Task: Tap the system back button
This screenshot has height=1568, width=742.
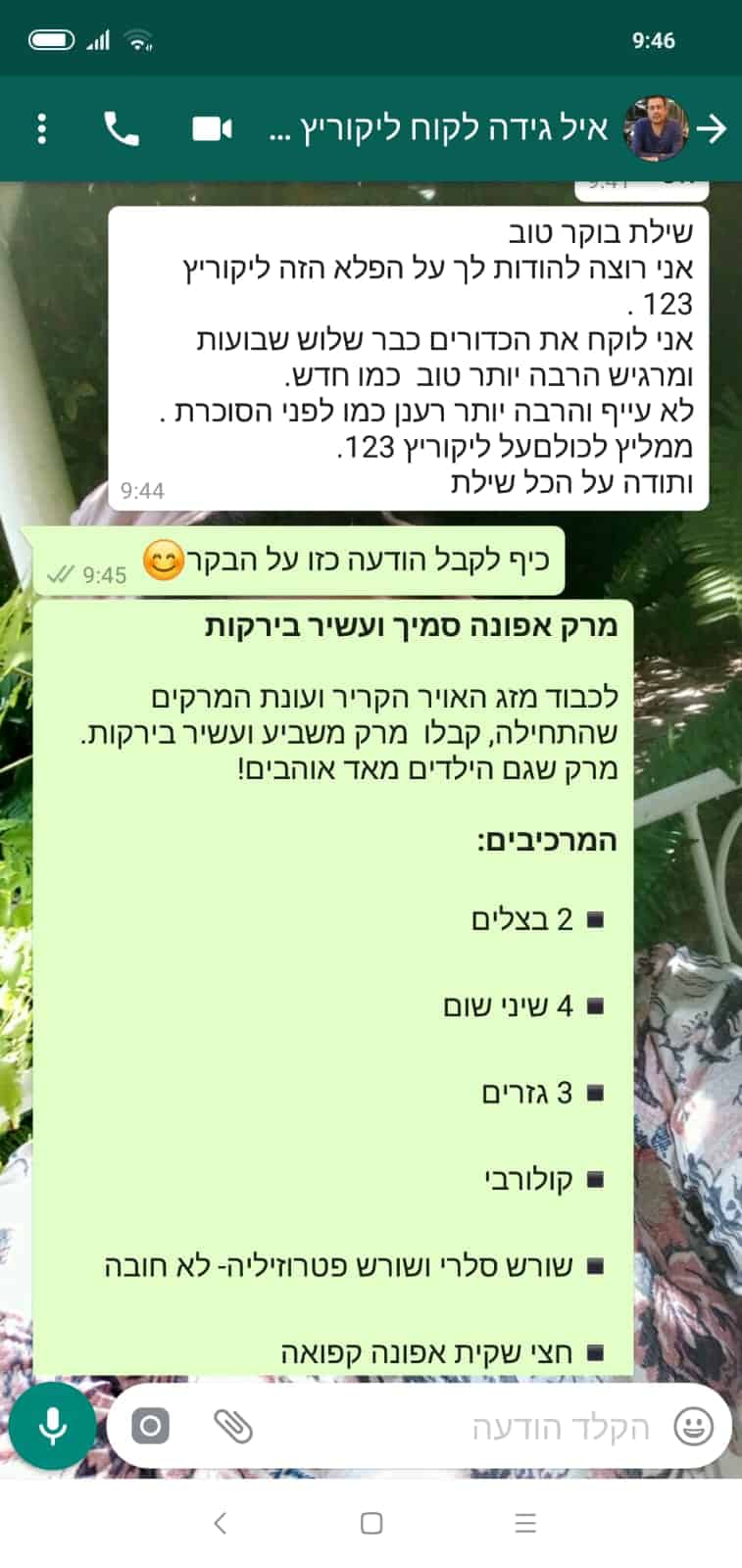Action: [x=220, y=1522]
